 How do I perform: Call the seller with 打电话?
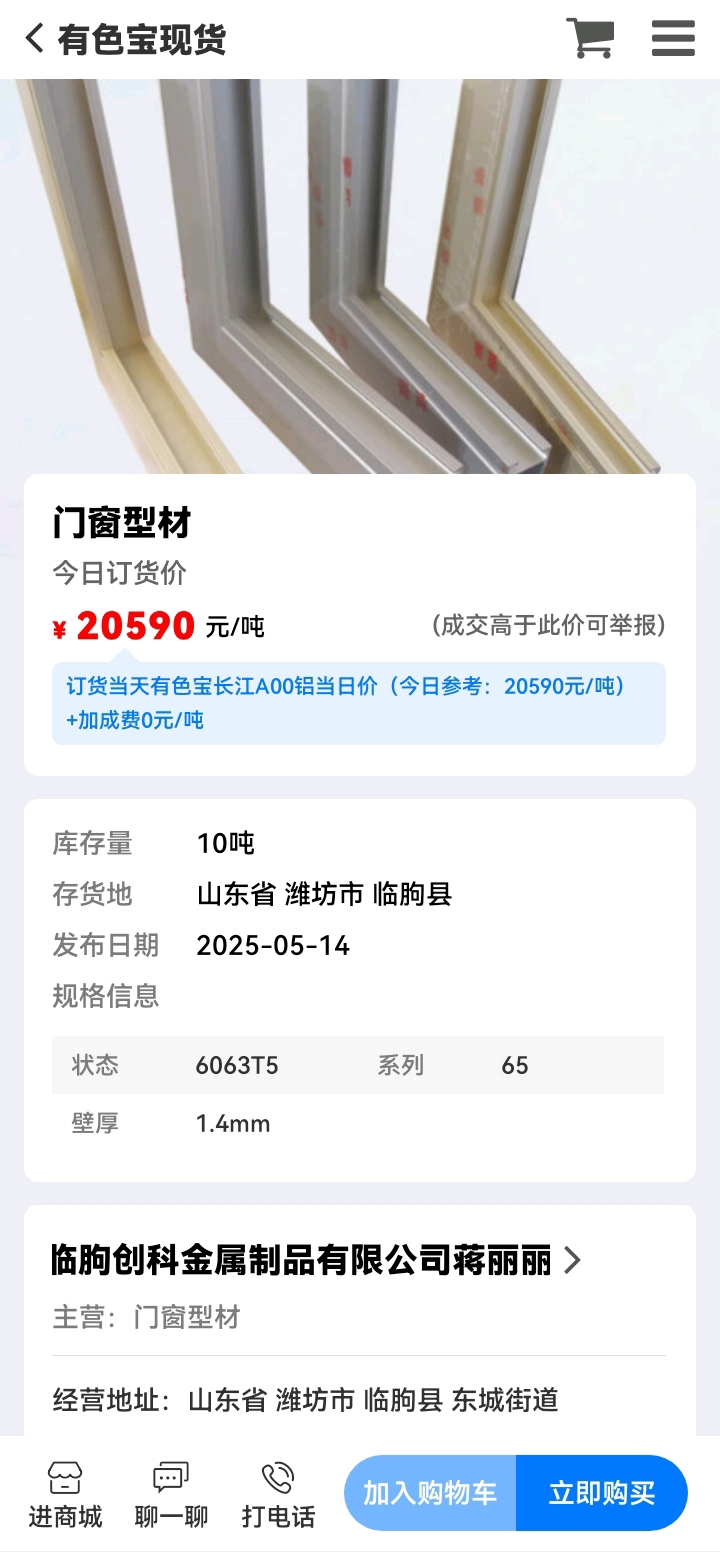[x=278, y=1494]
